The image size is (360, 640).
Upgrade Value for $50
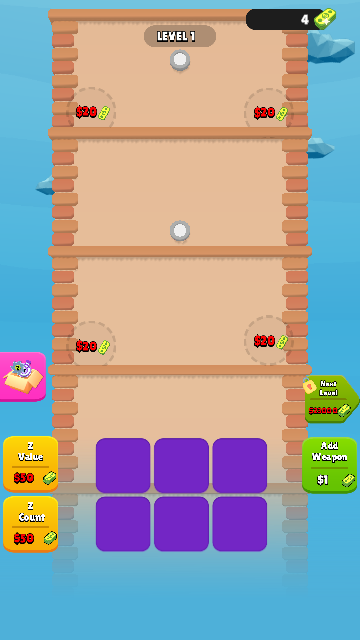coord(31,464)
